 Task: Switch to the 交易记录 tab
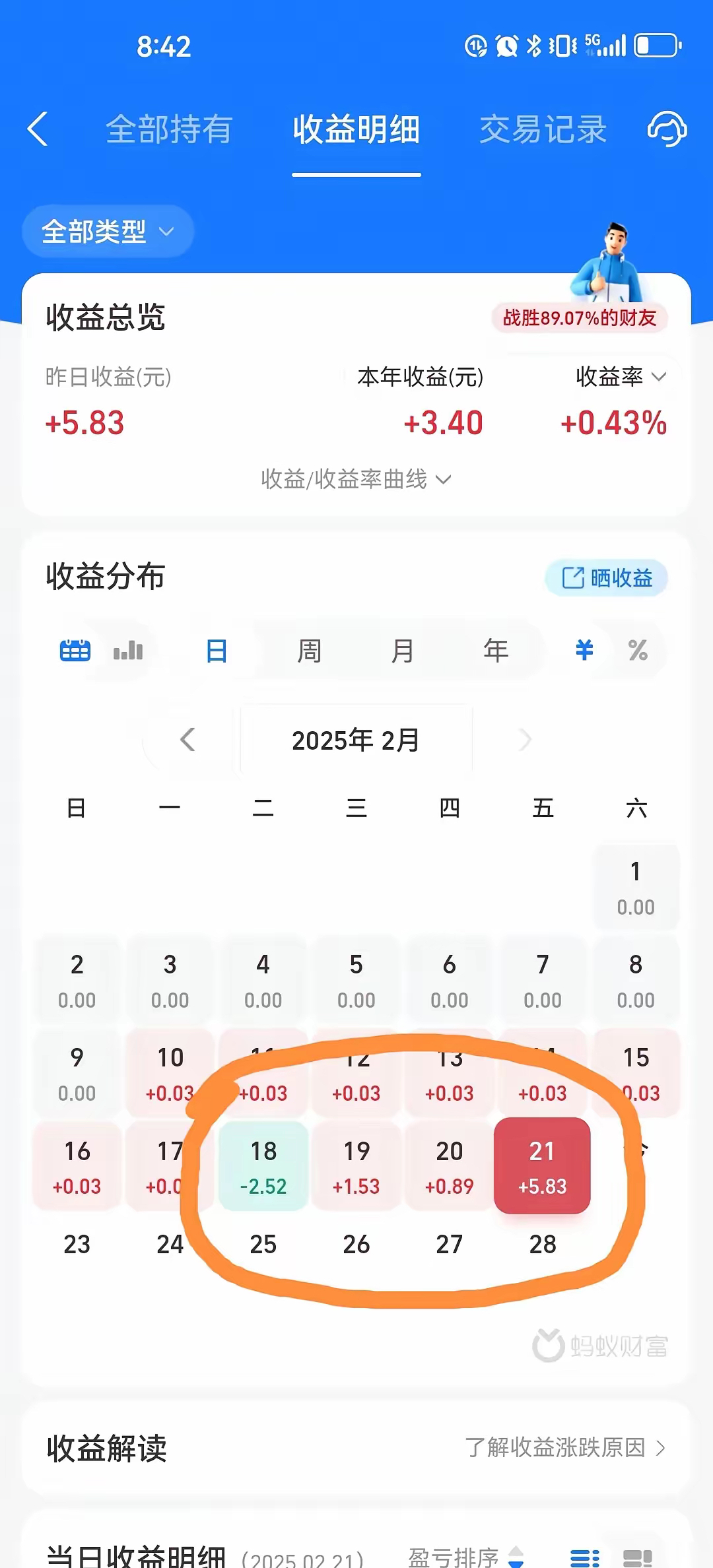[543, 129]
